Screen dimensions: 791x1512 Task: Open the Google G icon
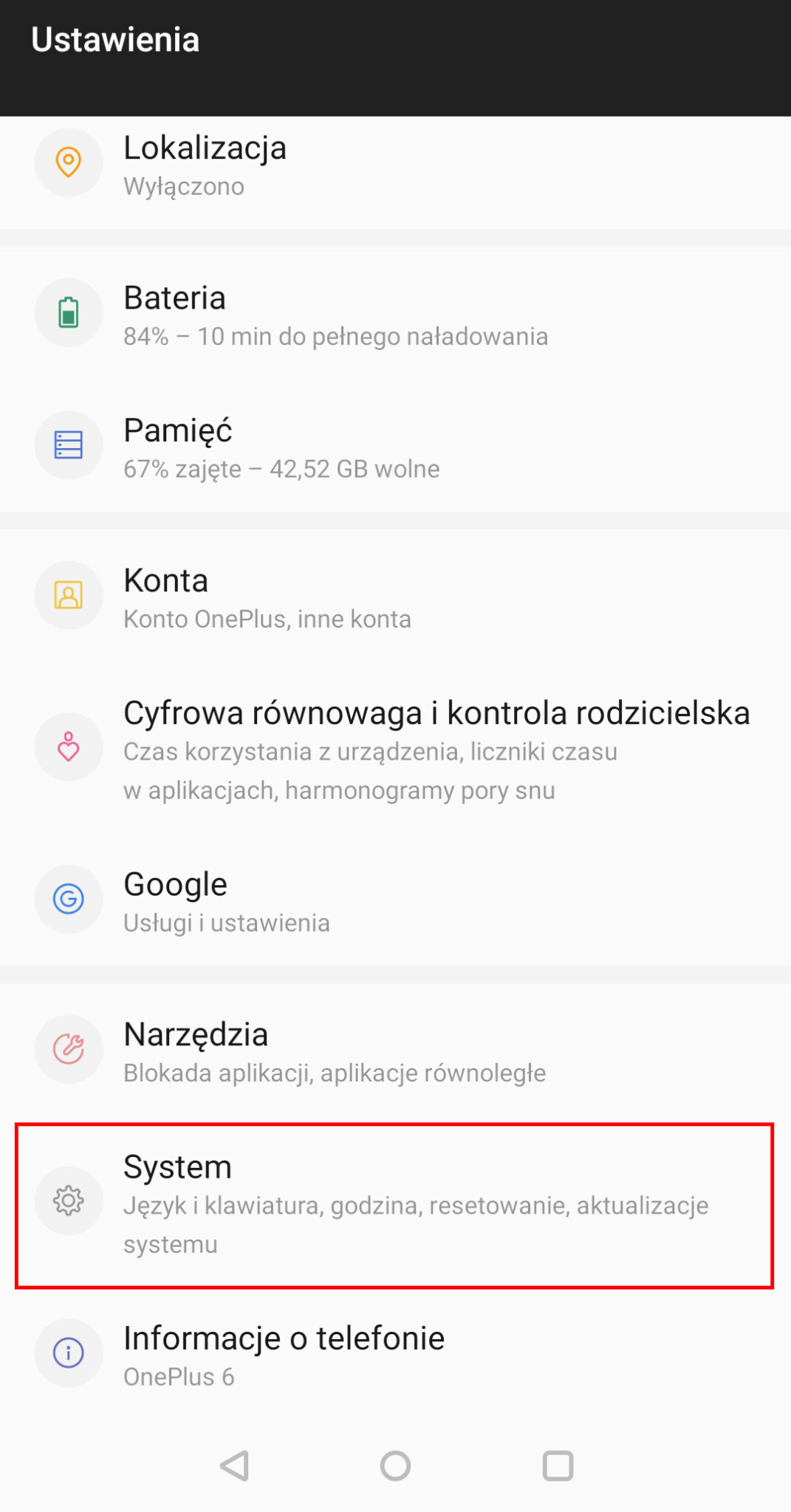tap(68, 899)
